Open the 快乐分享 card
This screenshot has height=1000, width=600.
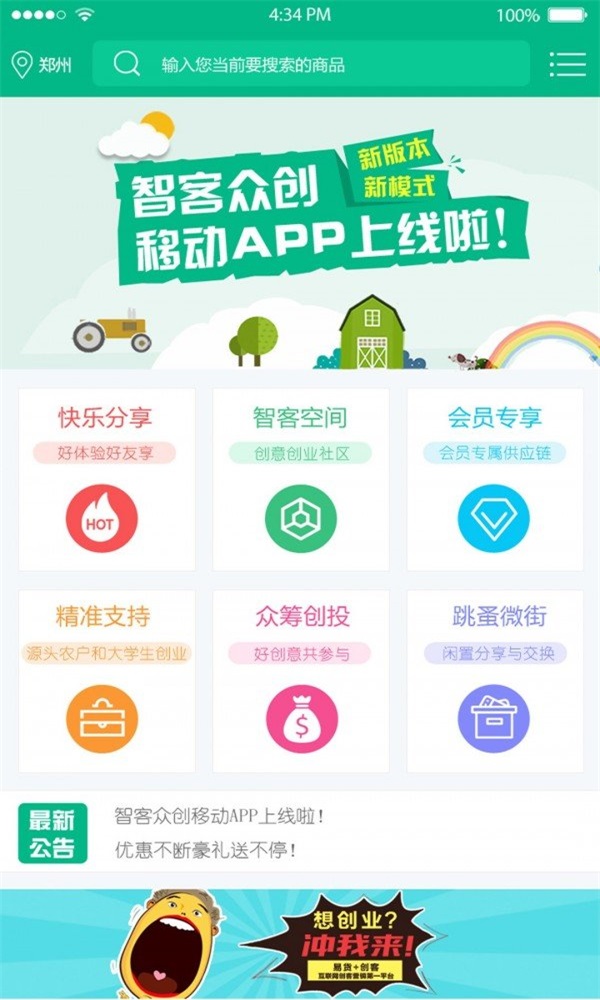[x=106, y=480]
